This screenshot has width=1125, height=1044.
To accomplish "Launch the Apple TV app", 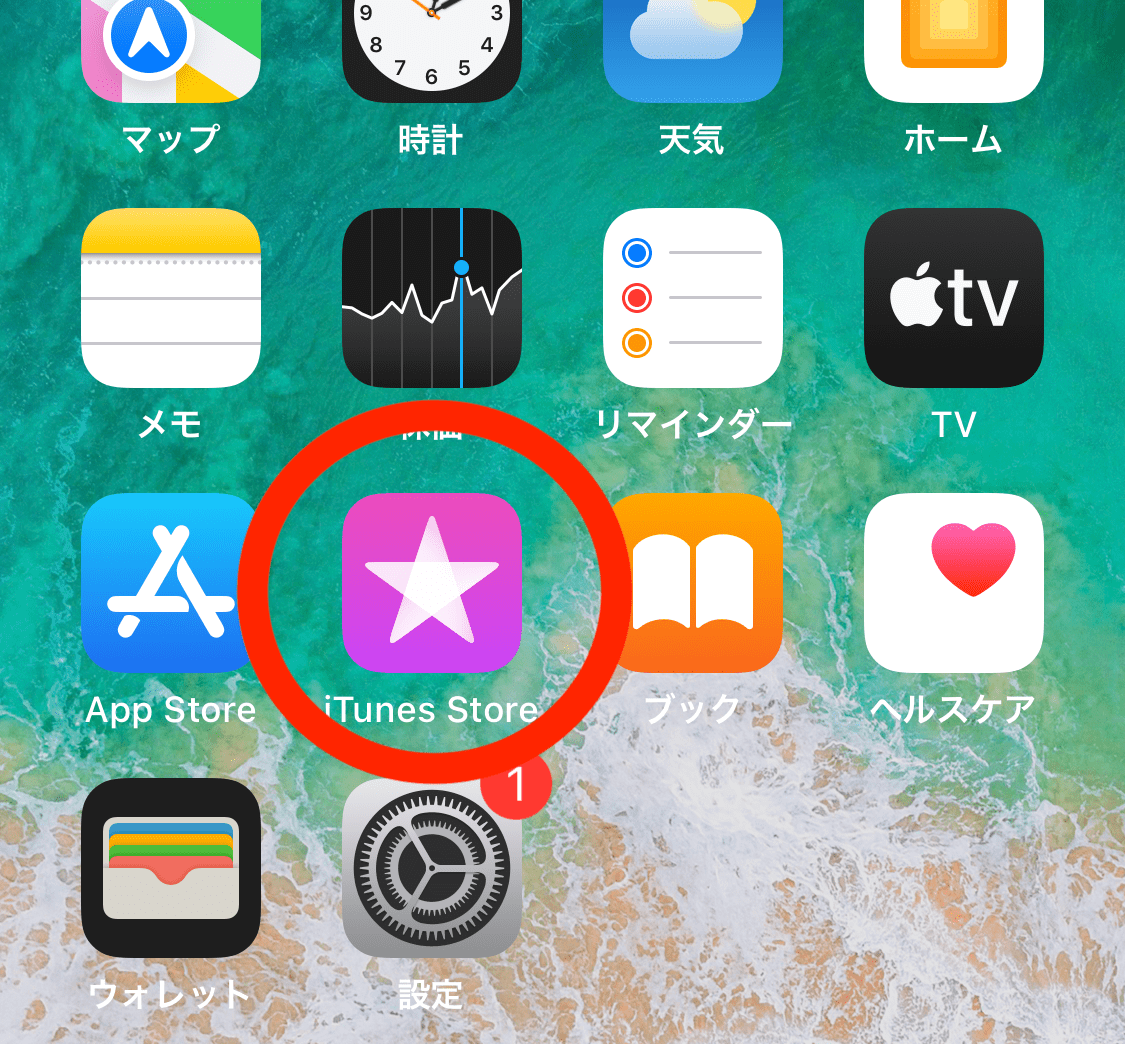I will (953, 298).
